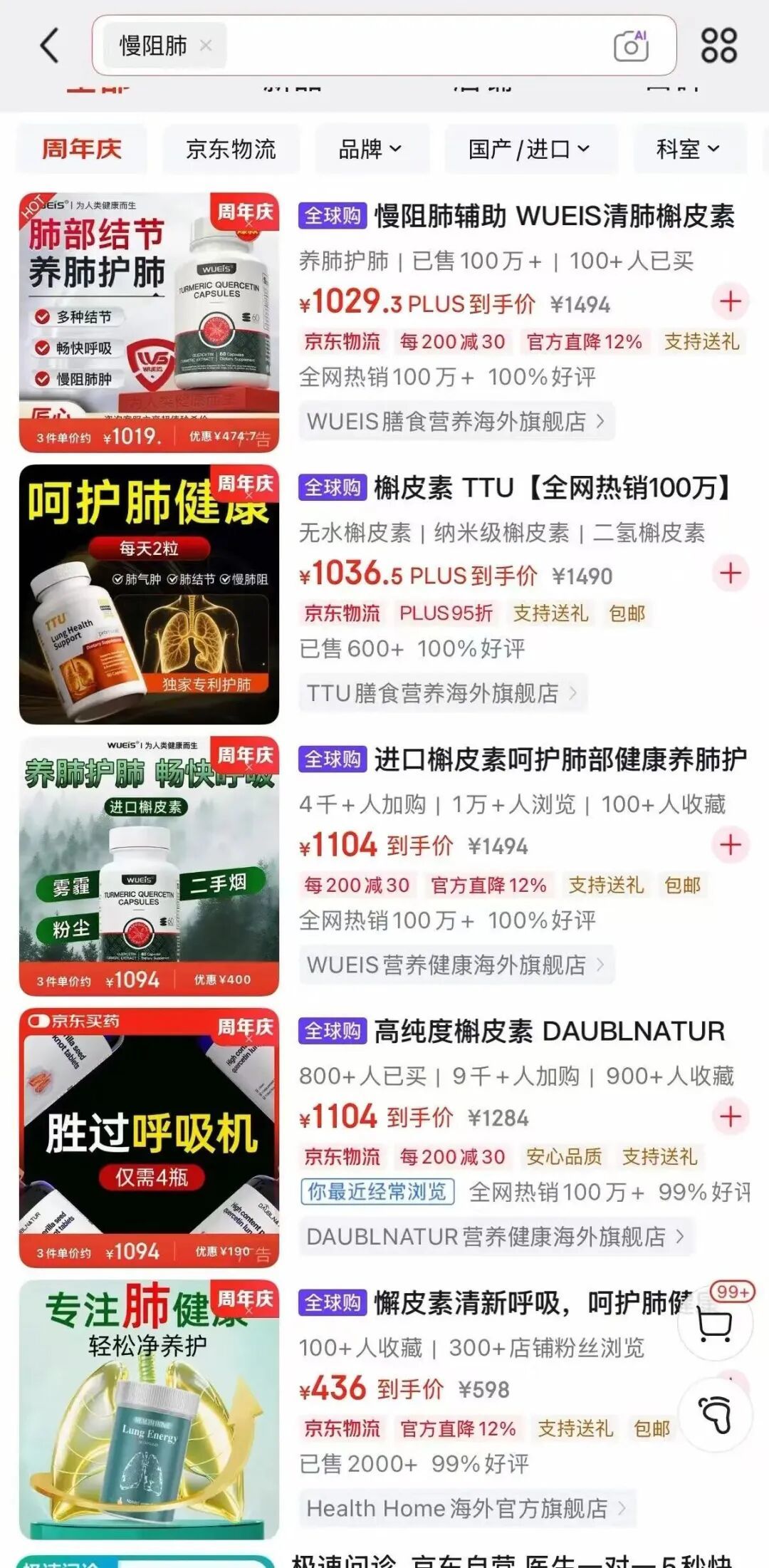Filter results by 京东物流
The image size is (769, 1568).
(231, 149)
